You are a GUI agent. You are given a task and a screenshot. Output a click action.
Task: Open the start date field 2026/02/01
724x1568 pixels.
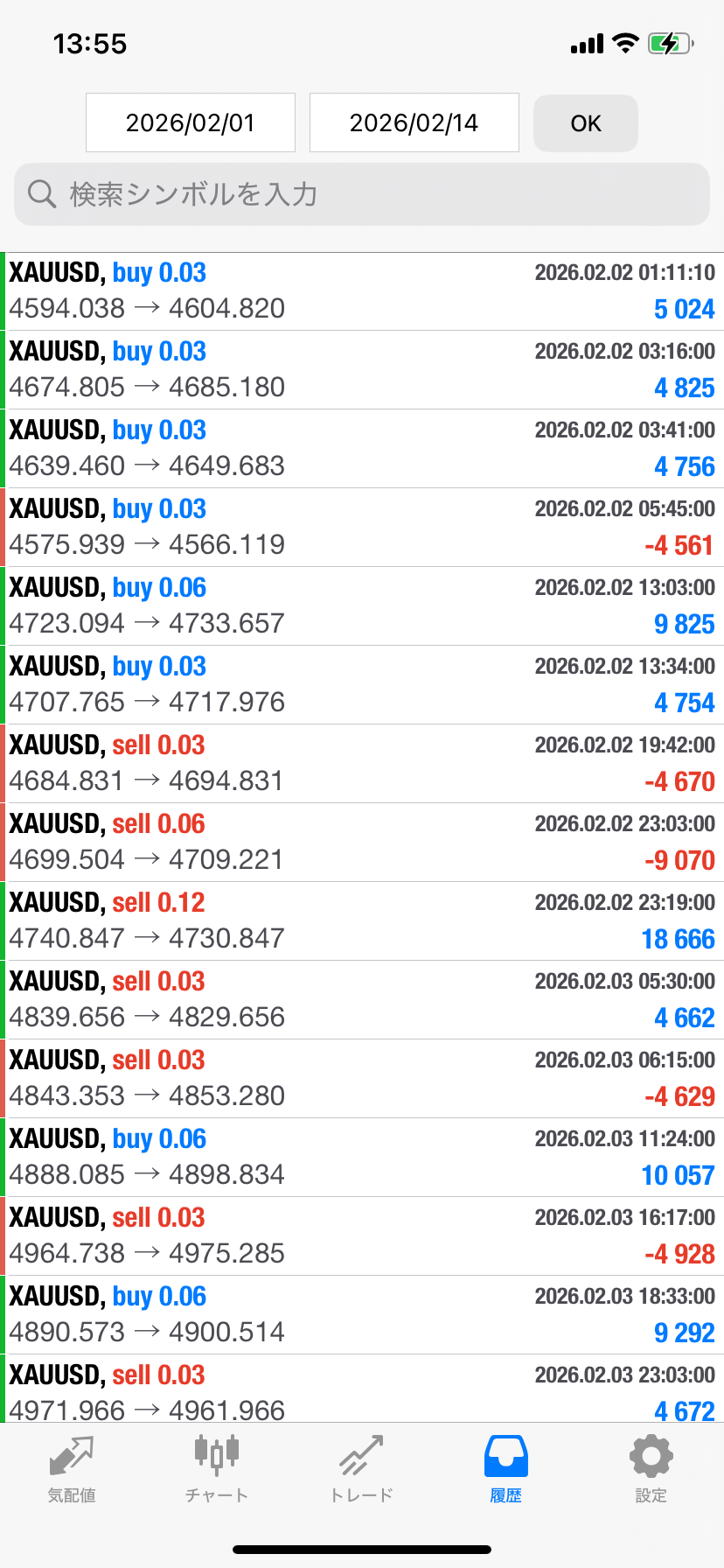(191, 122)
